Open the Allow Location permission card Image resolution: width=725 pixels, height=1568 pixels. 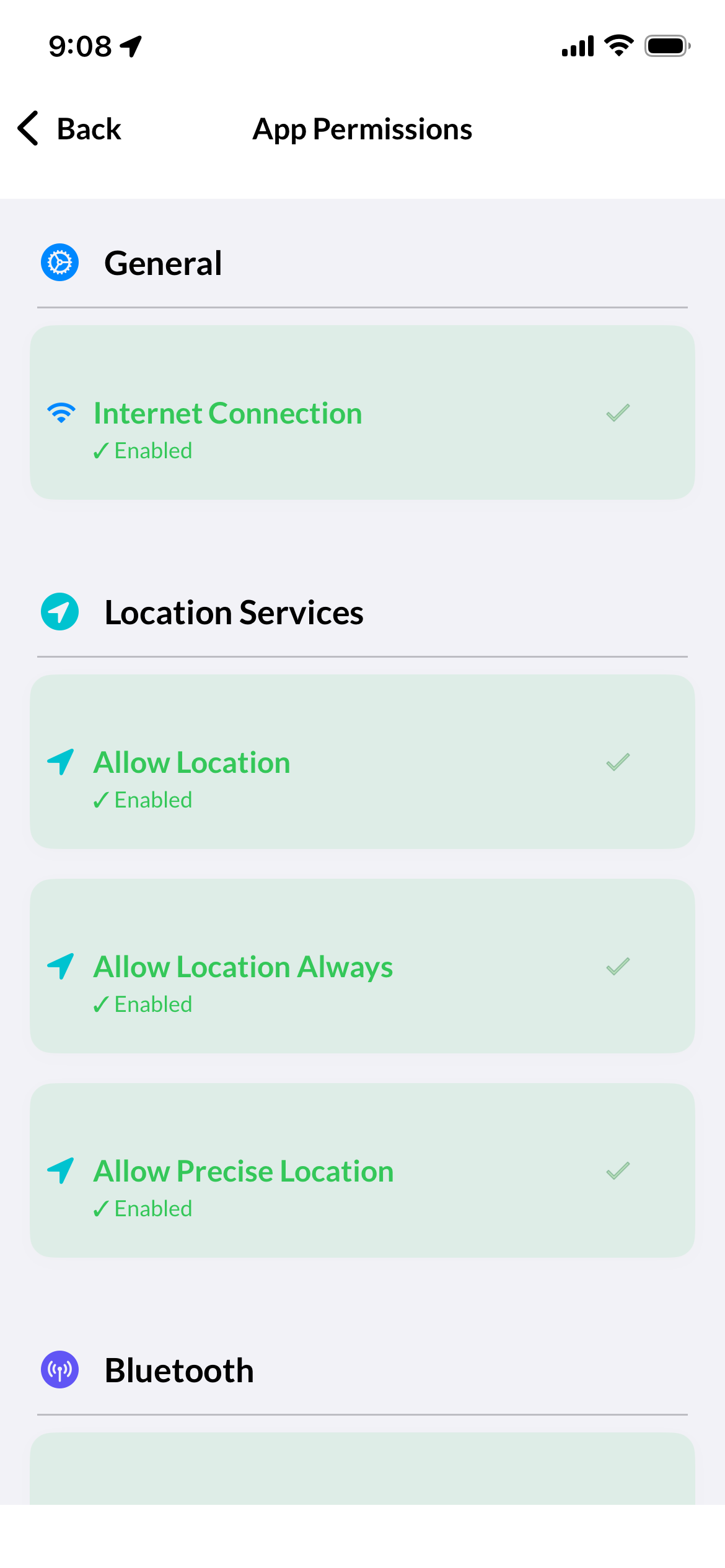(x=362, y=762)
